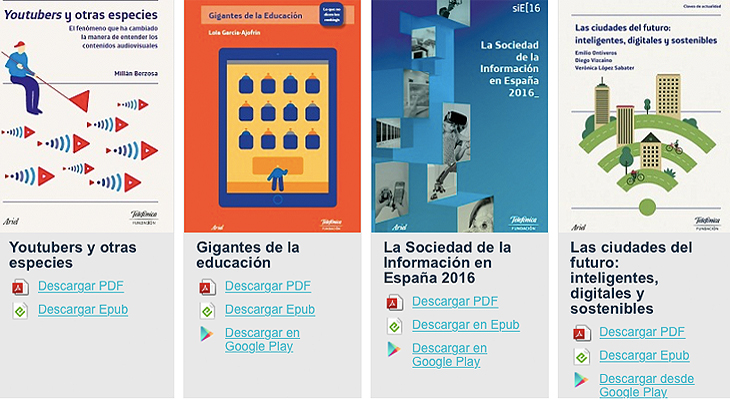730x400 pixels.
Task: Tap Descargar en Epub for La Sociedad
Action: pyautogui.click(x=466, y=325)
